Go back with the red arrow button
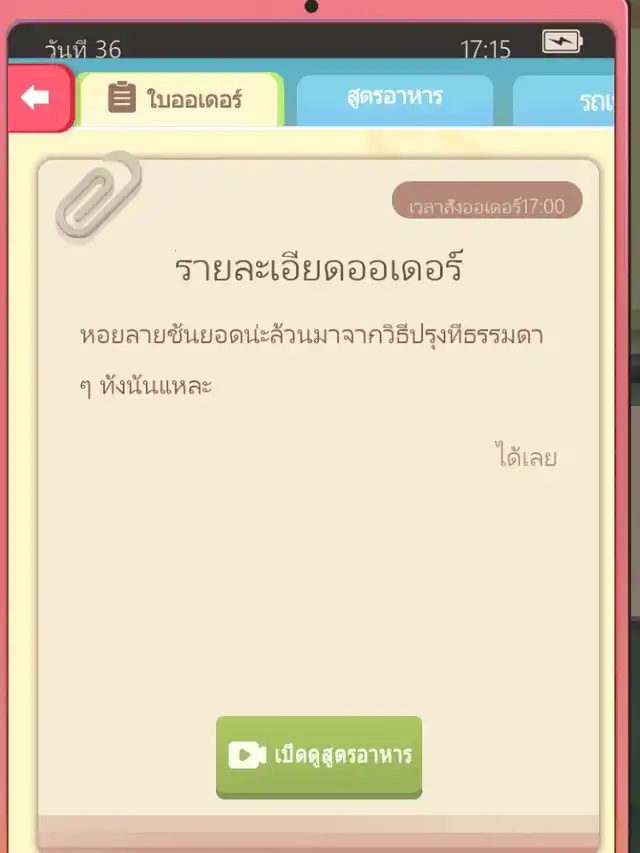Screen dimensions: 640x853 (40, 98)
